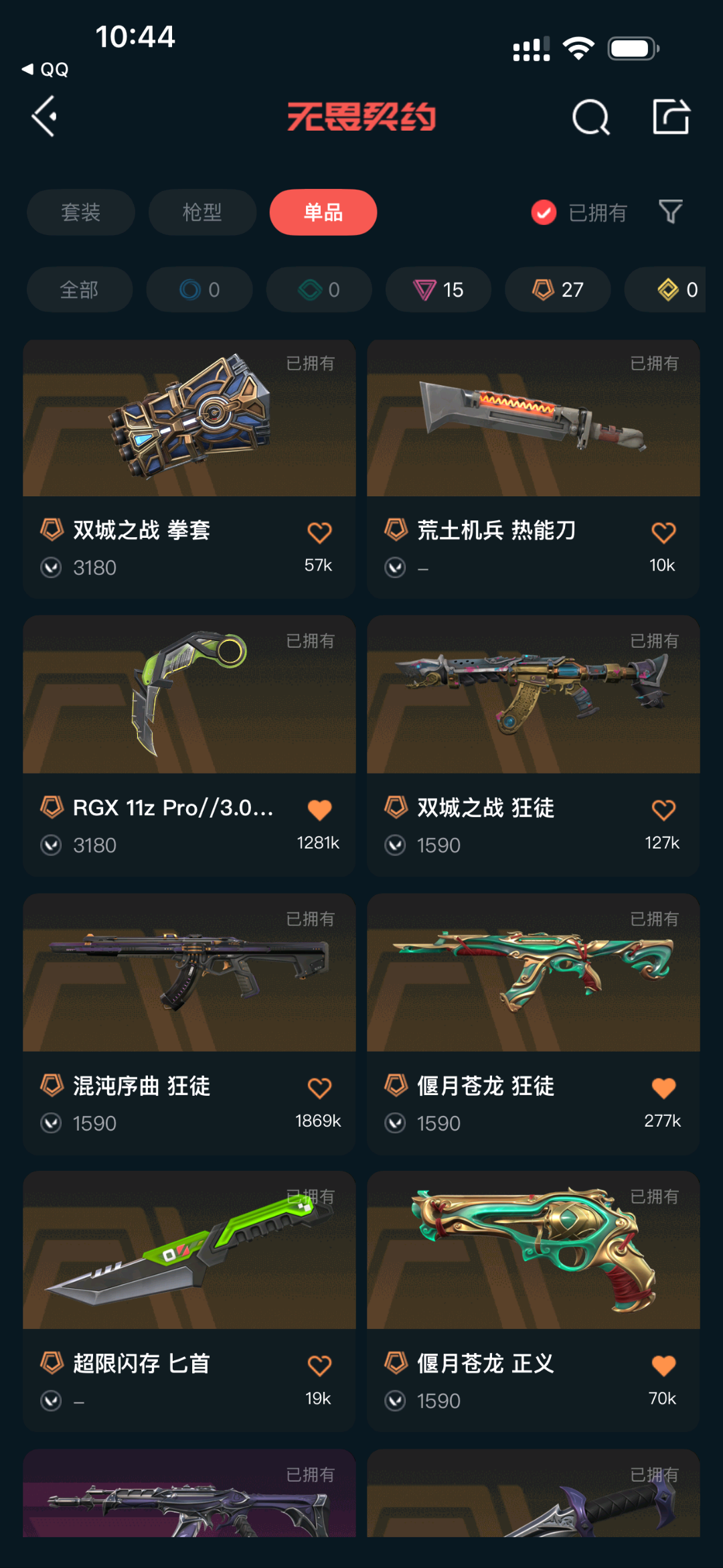Switch to the 枪型 tab
723x1568 pixels.
pyautogui.click(x=202, y=212)
